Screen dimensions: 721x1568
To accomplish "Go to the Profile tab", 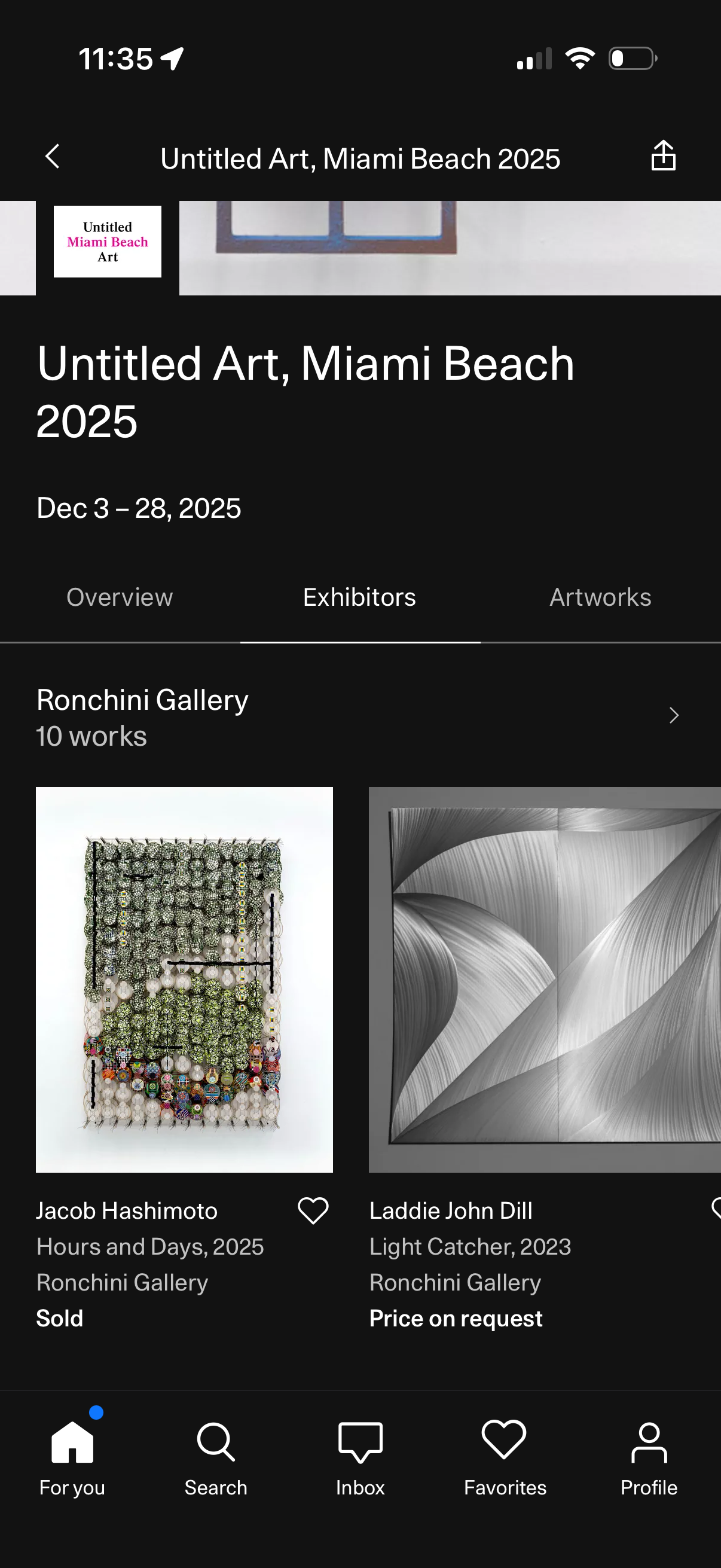I will click(x=649, y=1457).
